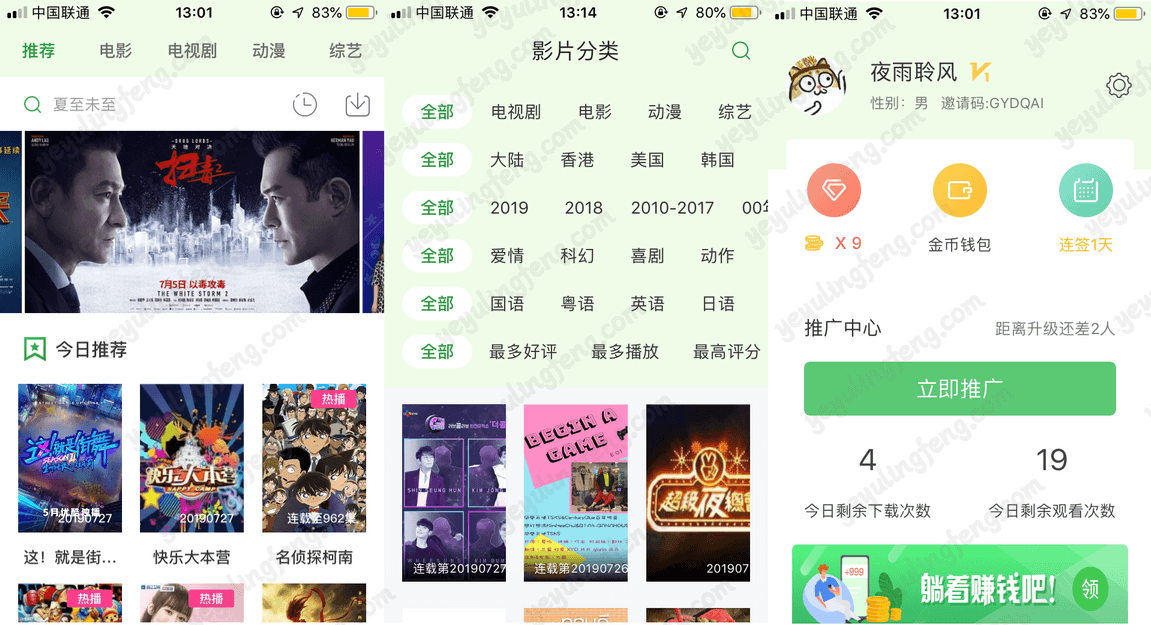1151x625 pixels.
Task: Filter genre by 科幻
Action: coord(577,256)
